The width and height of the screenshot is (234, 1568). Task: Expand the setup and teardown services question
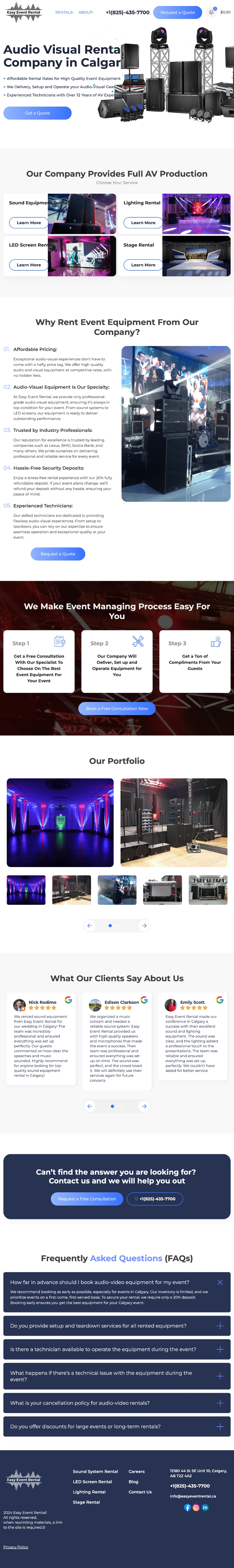(220, 1326)
